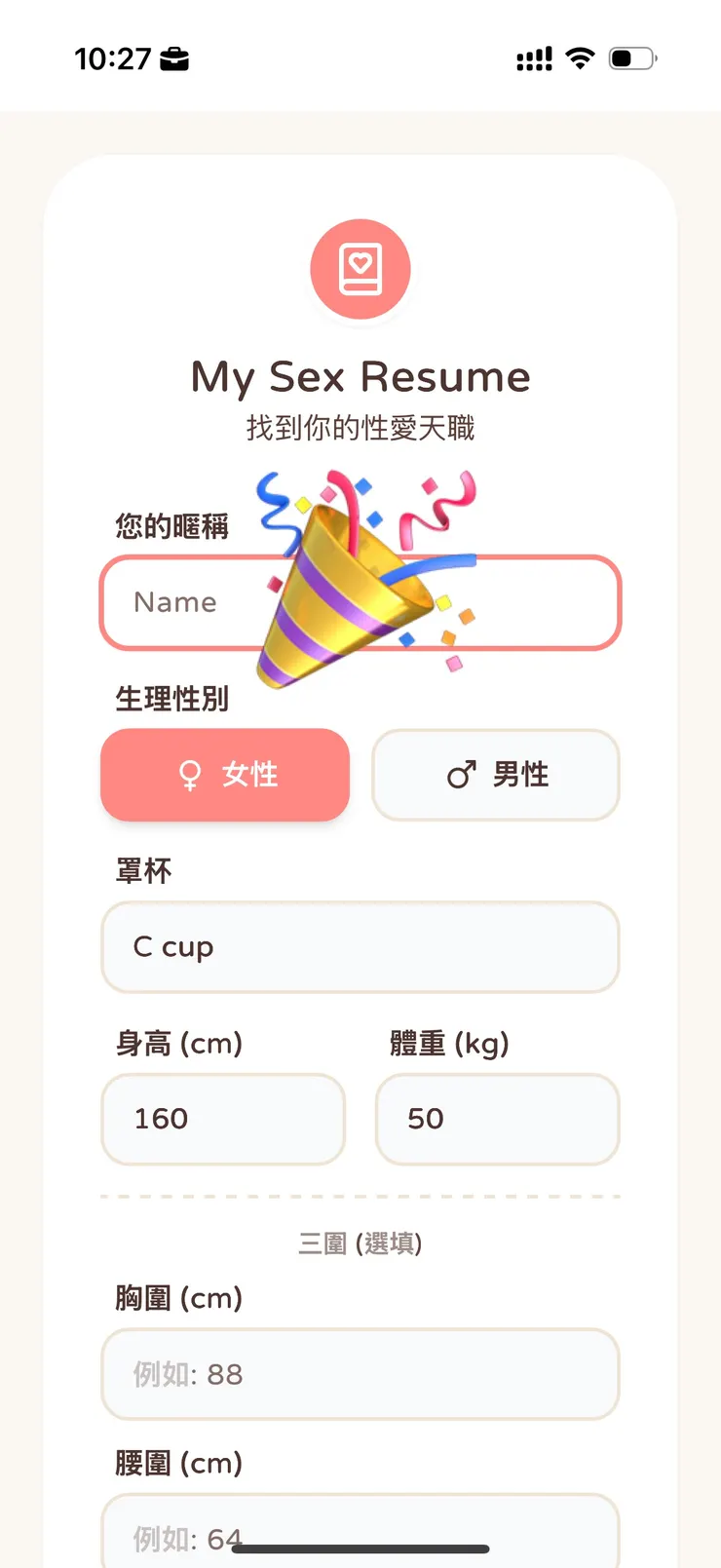Tap the 三圍 (選填) section label

coord(360,1243)
